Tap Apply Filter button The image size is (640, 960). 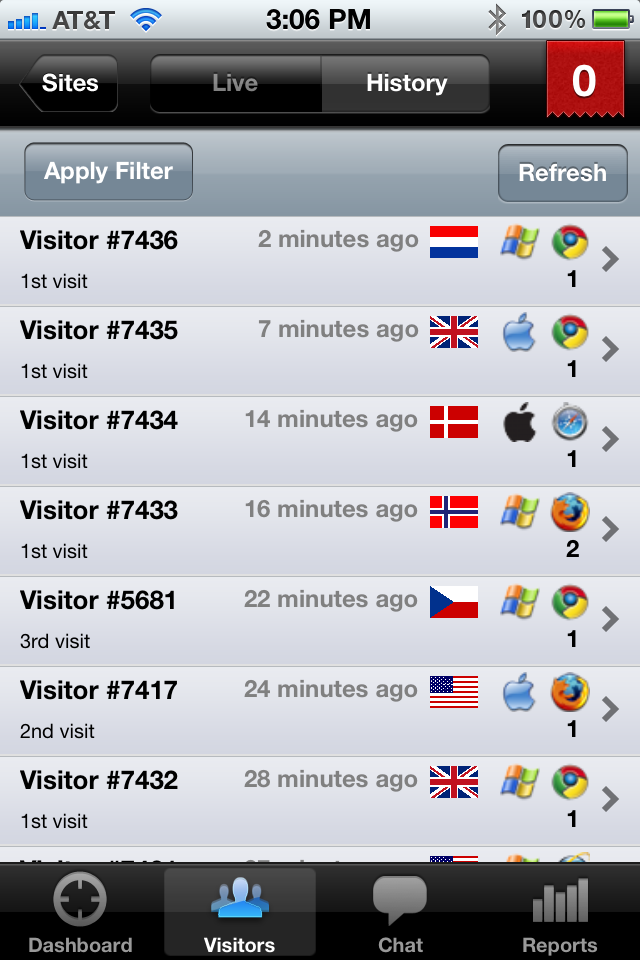click(109, 171)
